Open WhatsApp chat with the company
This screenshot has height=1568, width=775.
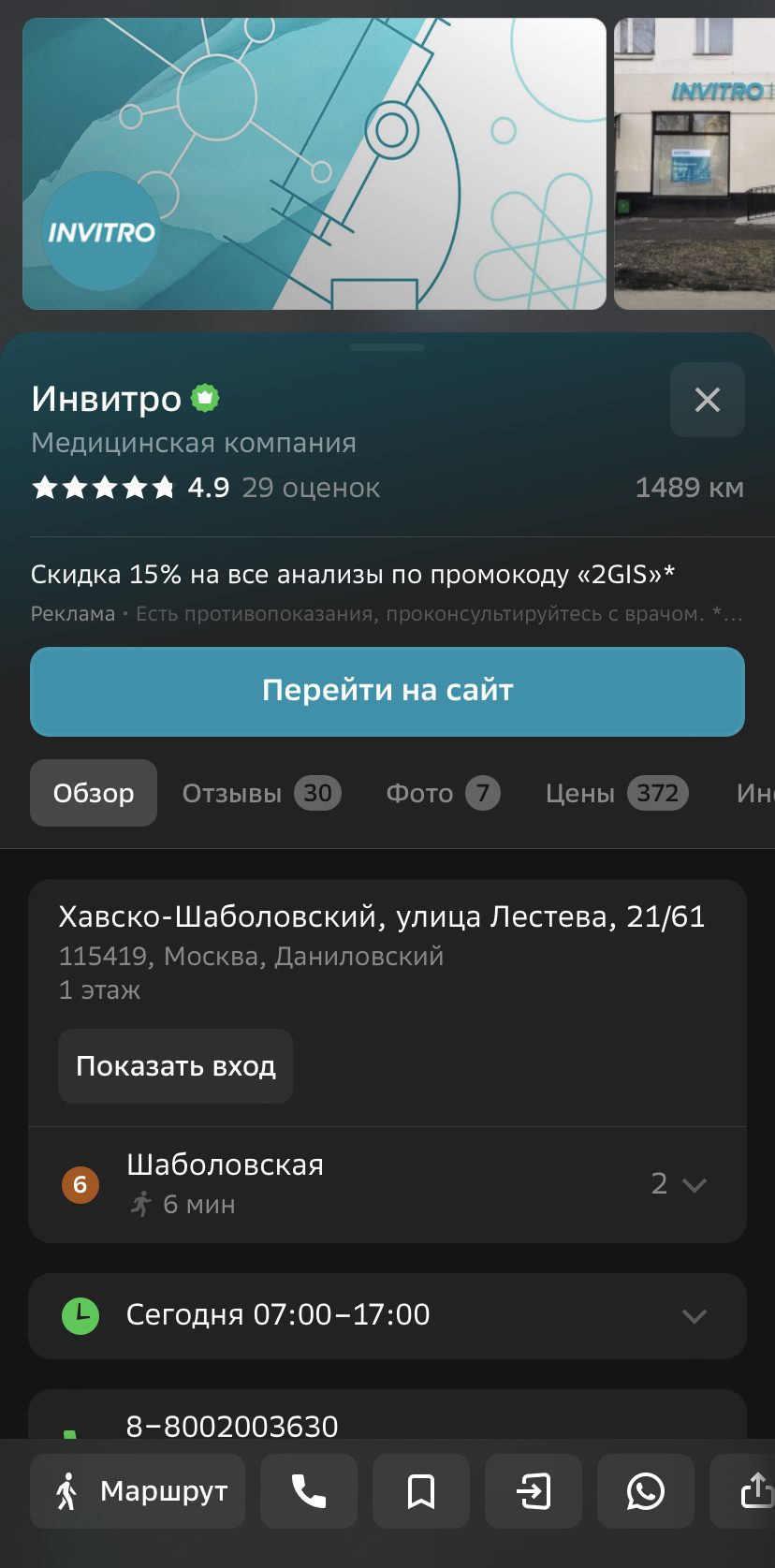pos(646,1491)
